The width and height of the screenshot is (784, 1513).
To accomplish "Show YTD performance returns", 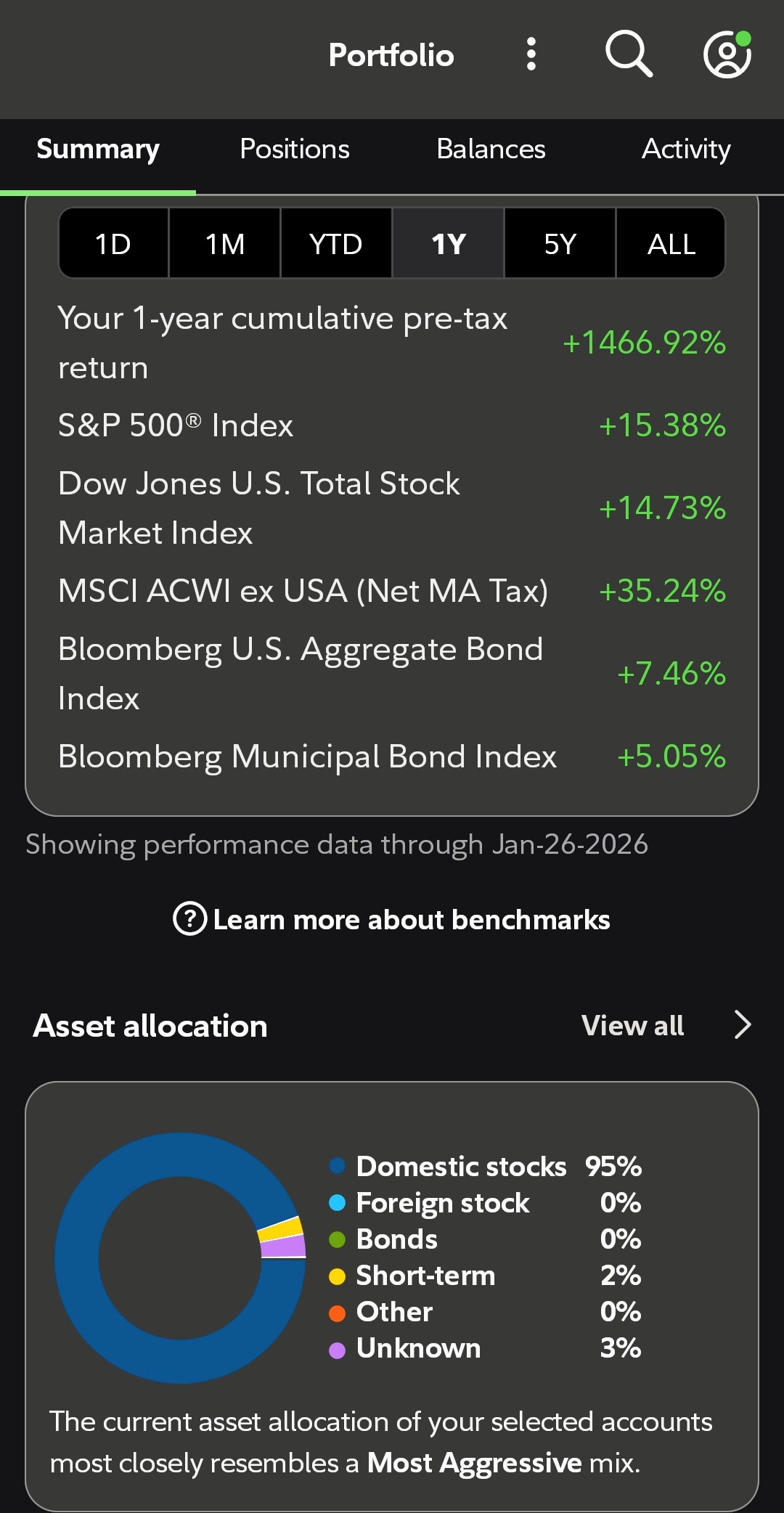I will tap(336, 244).
